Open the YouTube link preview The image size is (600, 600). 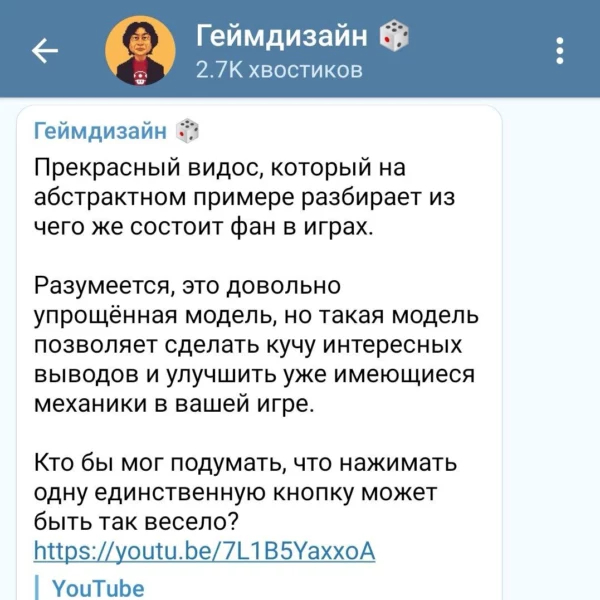[97, 588]
